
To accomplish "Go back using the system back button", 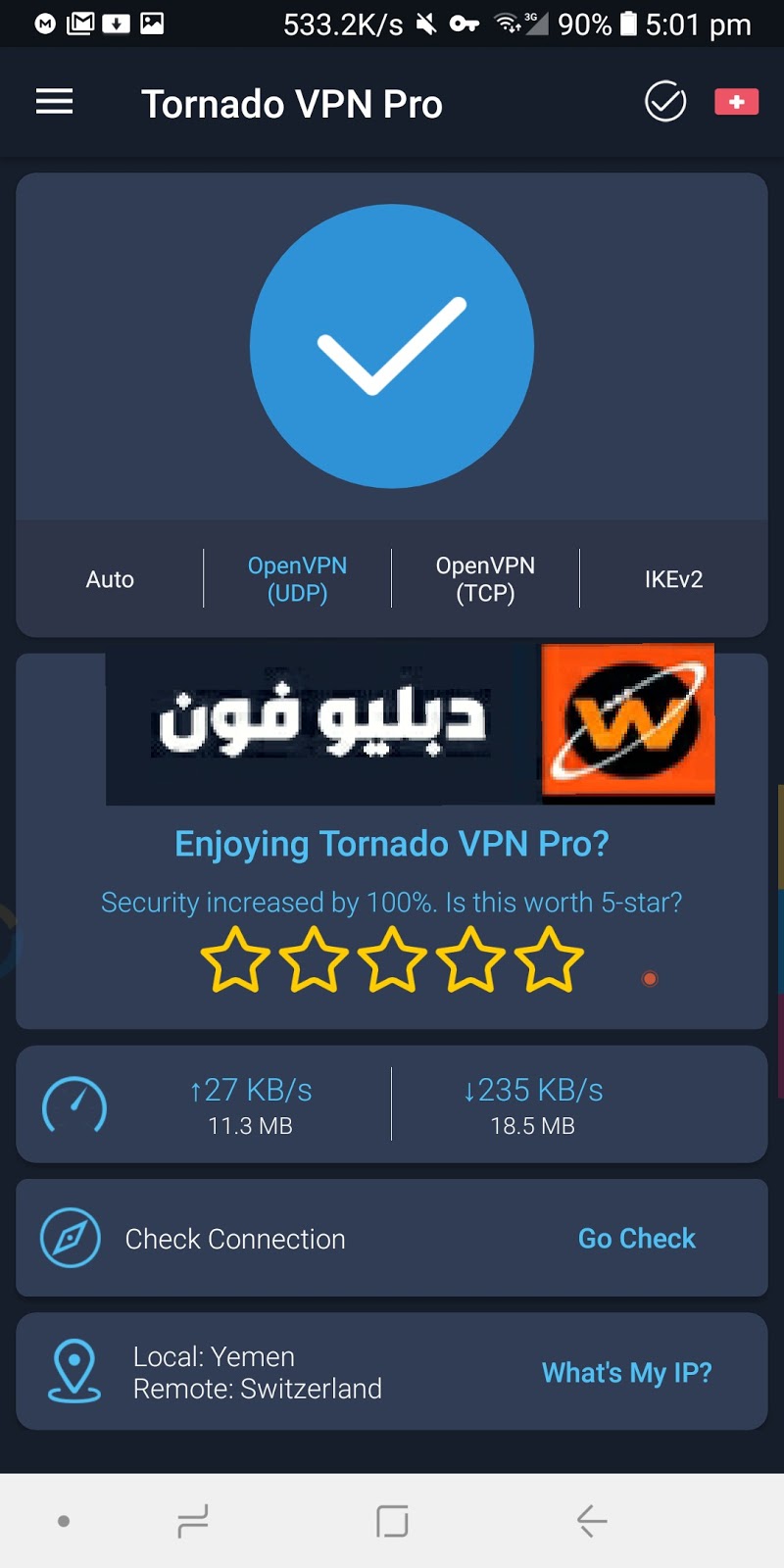I will (x=591, y=1521).
